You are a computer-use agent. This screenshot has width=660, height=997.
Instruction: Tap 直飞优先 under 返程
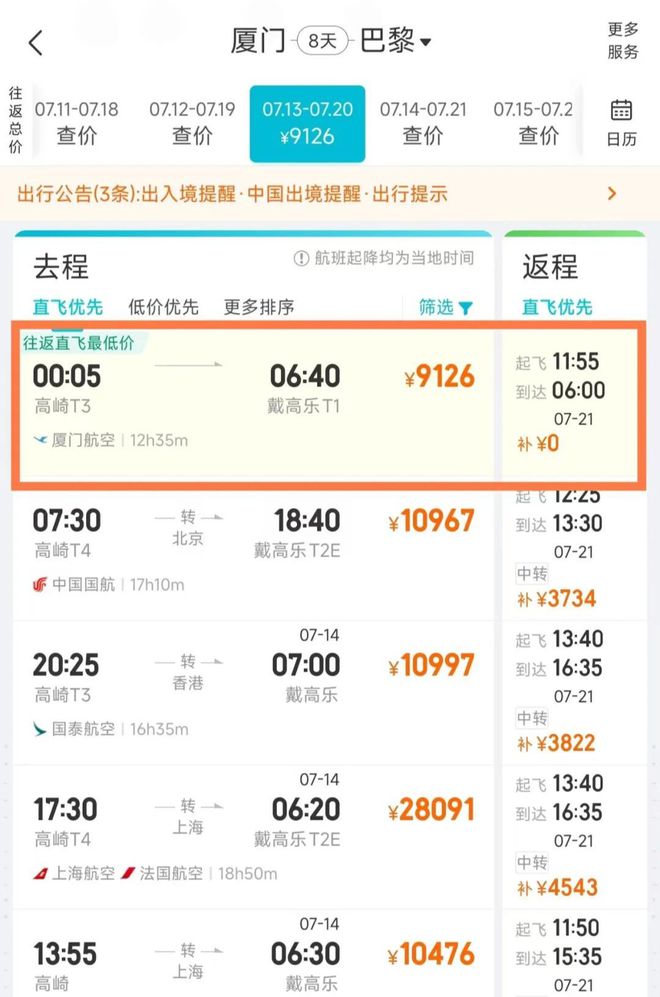(x=557, y=307)
